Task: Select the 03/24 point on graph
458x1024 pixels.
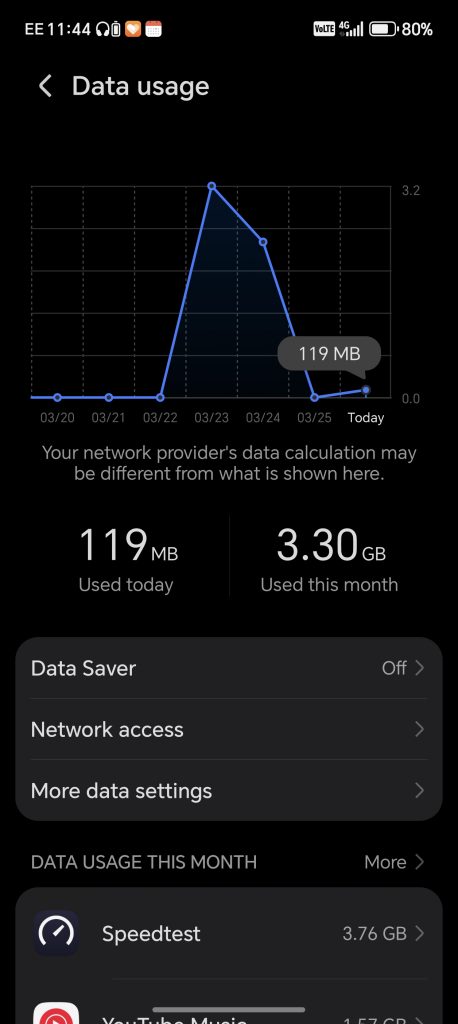Action: tap(263, 242)
